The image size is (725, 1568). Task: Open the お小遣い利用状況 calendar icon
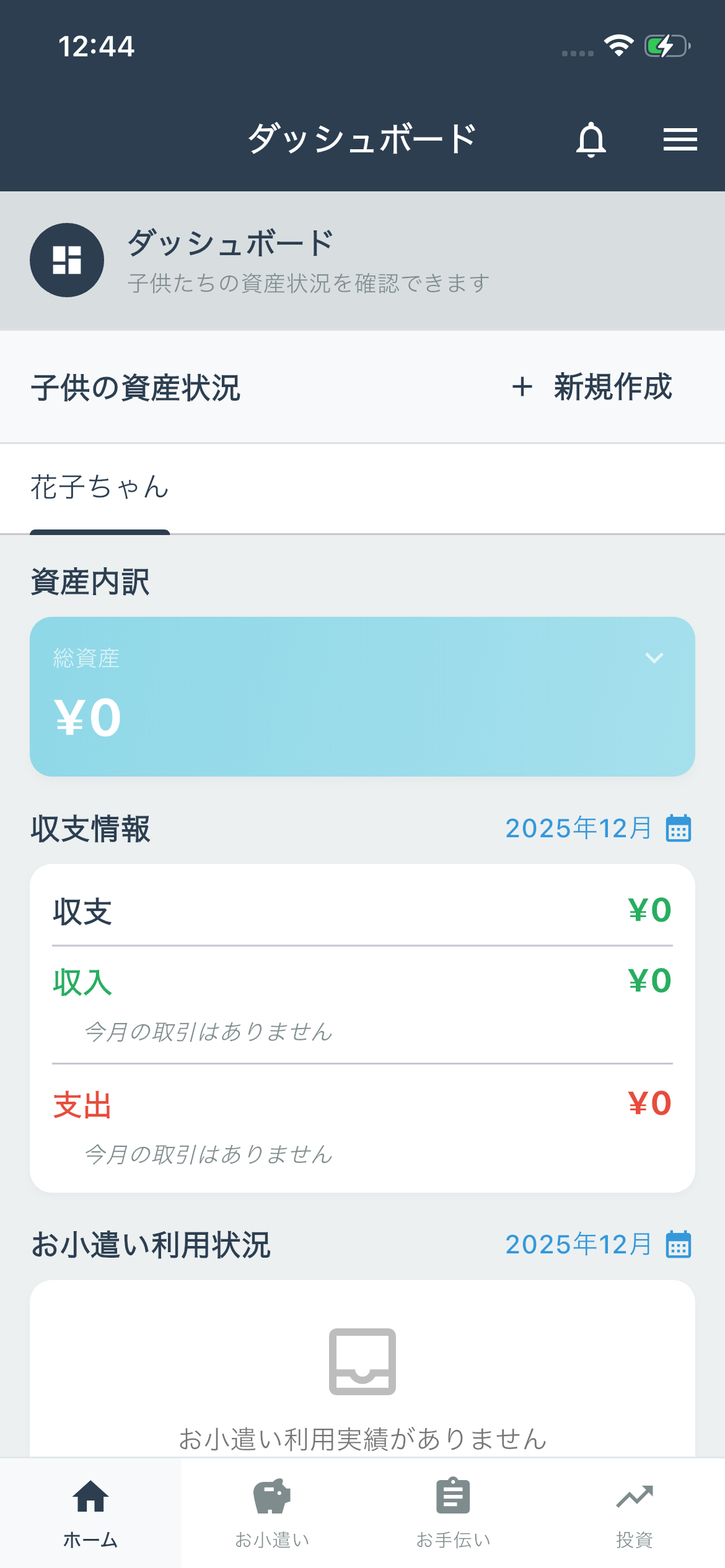(679, 1245)
